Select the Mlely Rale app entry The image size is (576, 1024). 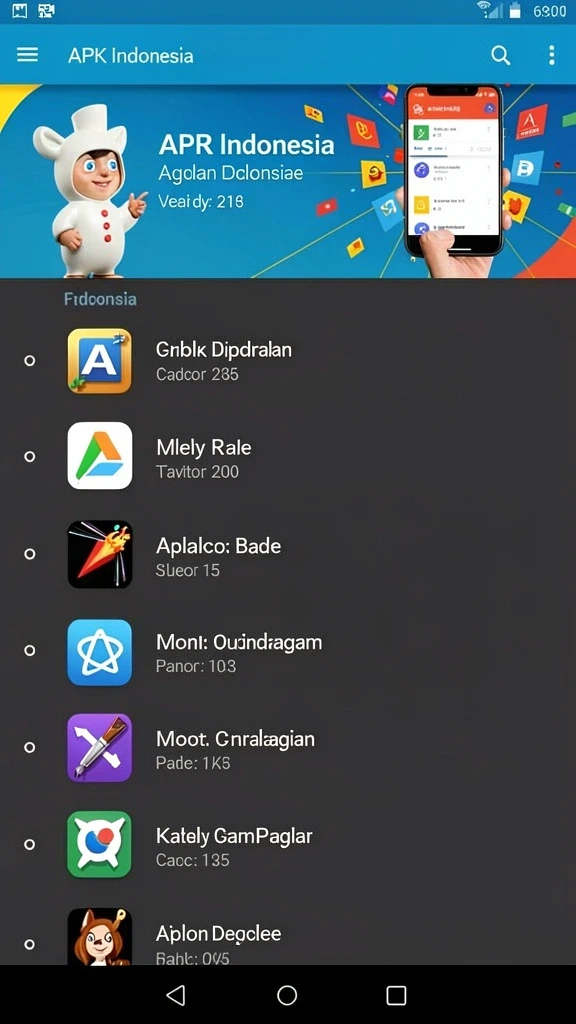(288, 456)
